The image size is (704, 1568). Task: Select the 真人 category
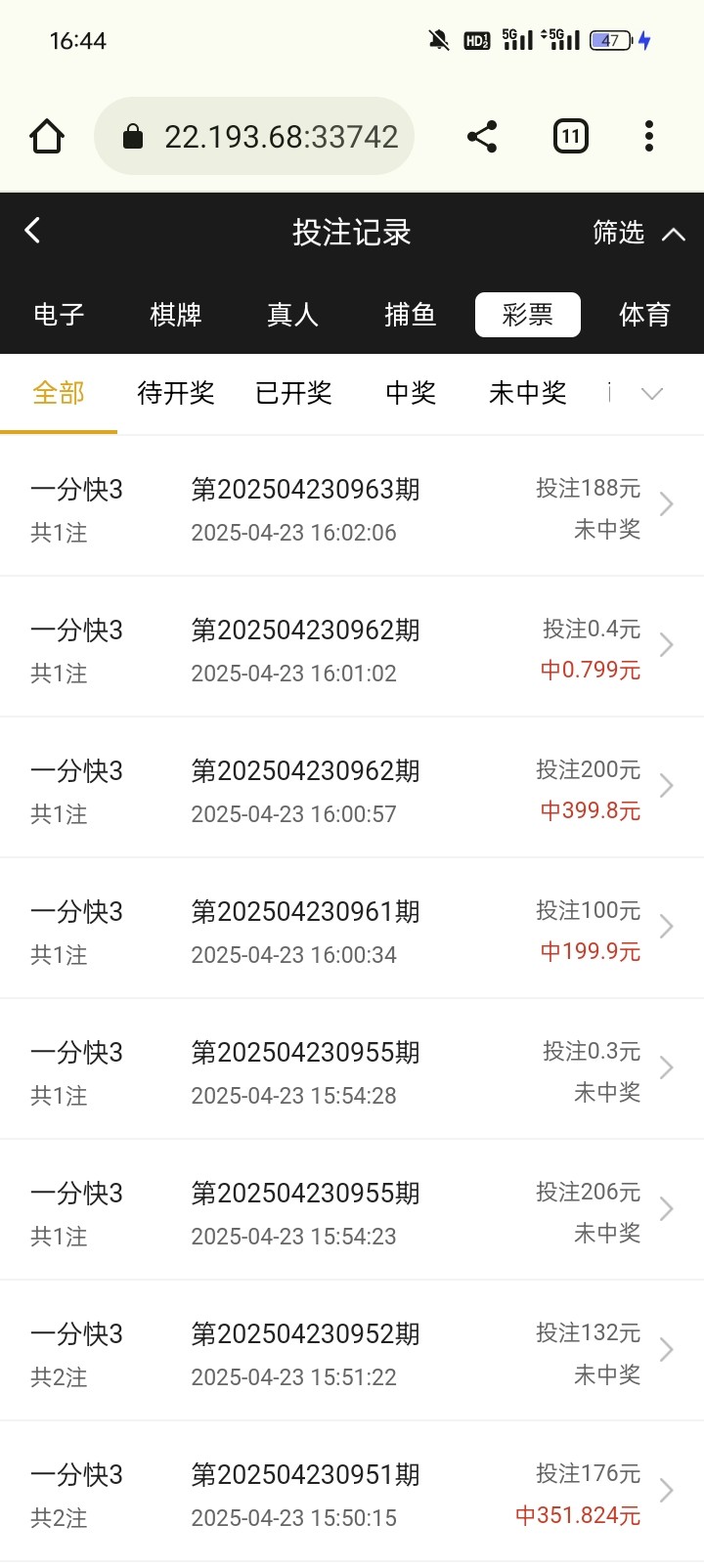coord(293,315)
